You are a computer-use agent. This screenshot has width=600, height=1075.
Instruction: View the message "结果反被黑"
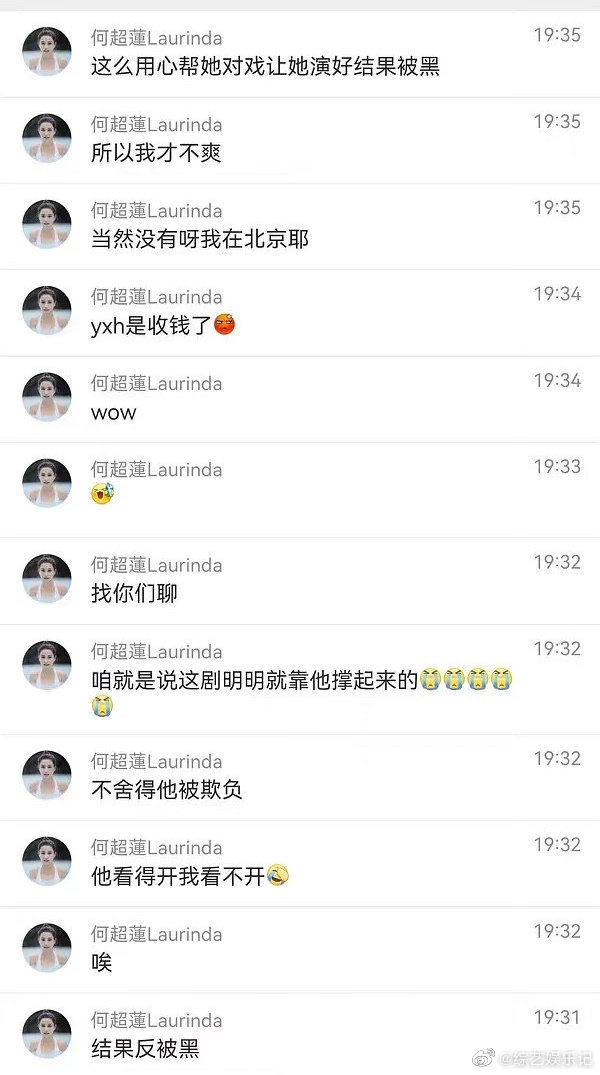(x=145, y=1048)
